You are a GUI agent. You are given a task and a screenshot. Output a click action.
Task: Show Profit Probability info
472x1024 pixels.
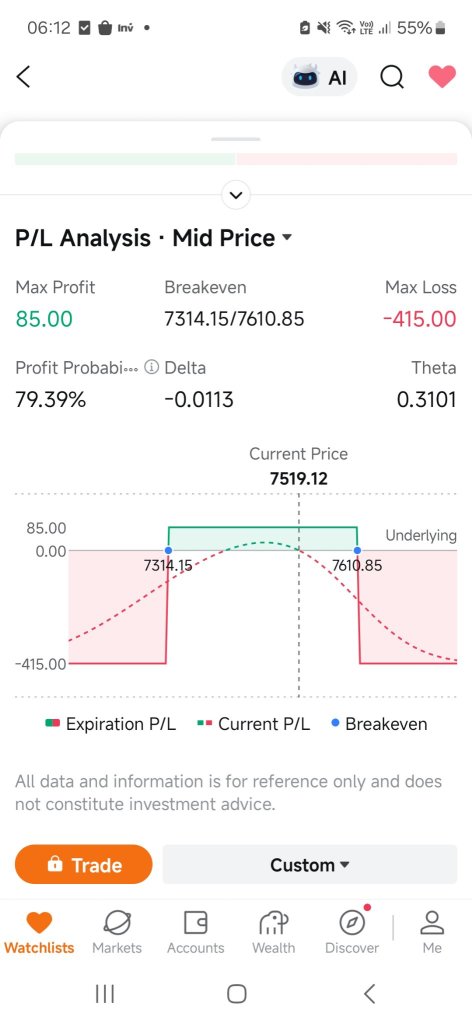[151, 368]
